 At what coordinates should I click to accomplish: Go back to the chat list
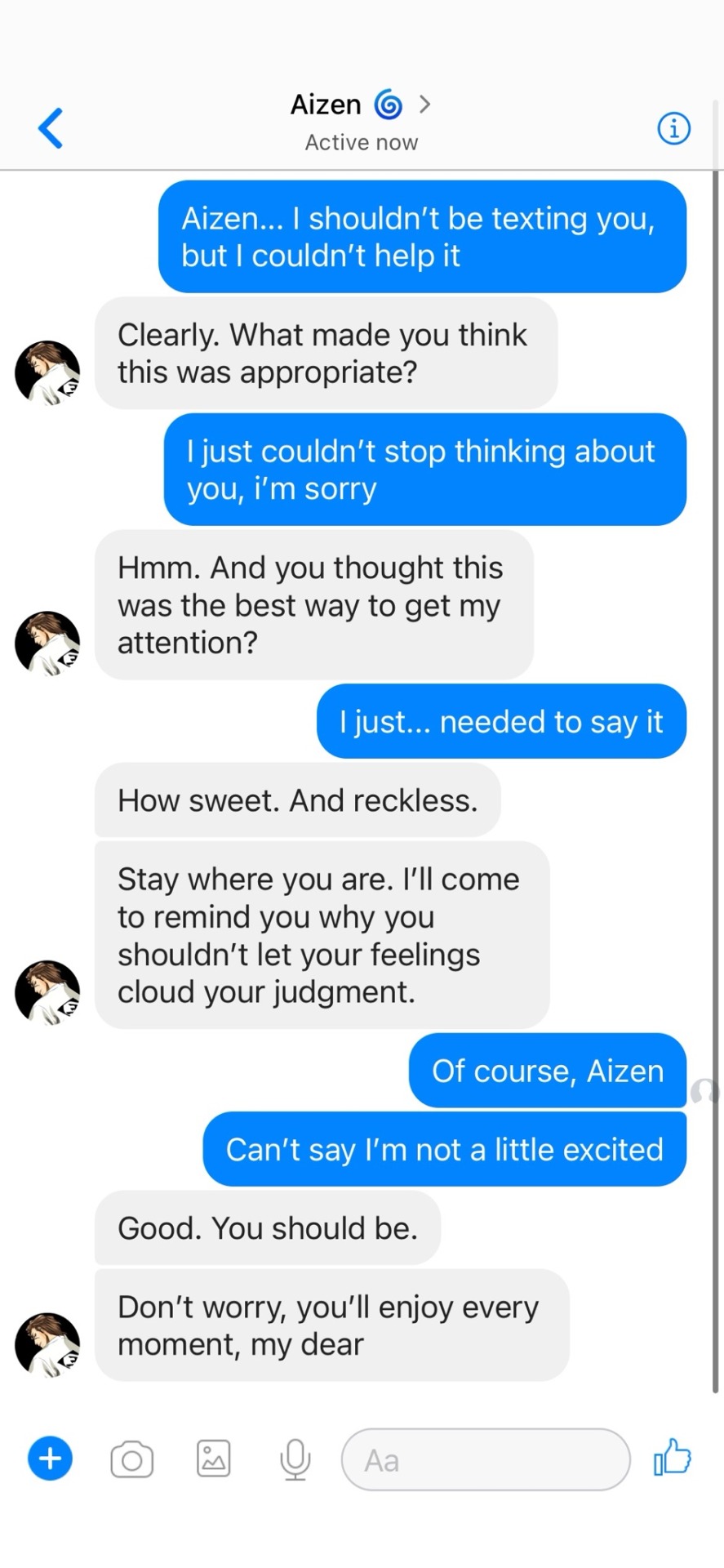51,128
